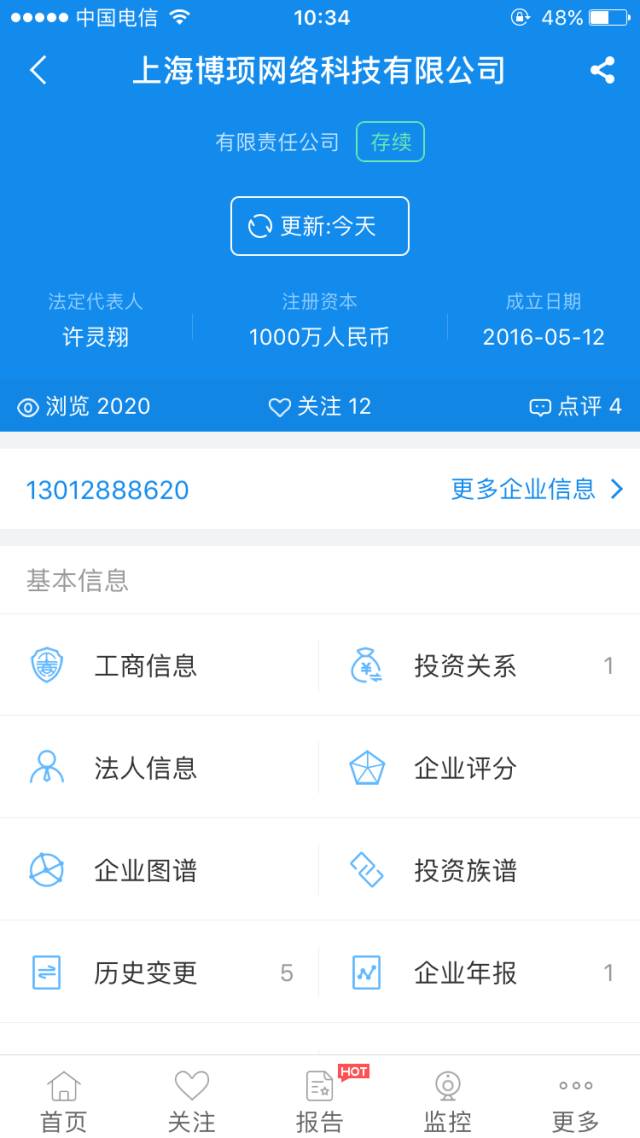Open the 报告 tab

[x=320, y=1100]
